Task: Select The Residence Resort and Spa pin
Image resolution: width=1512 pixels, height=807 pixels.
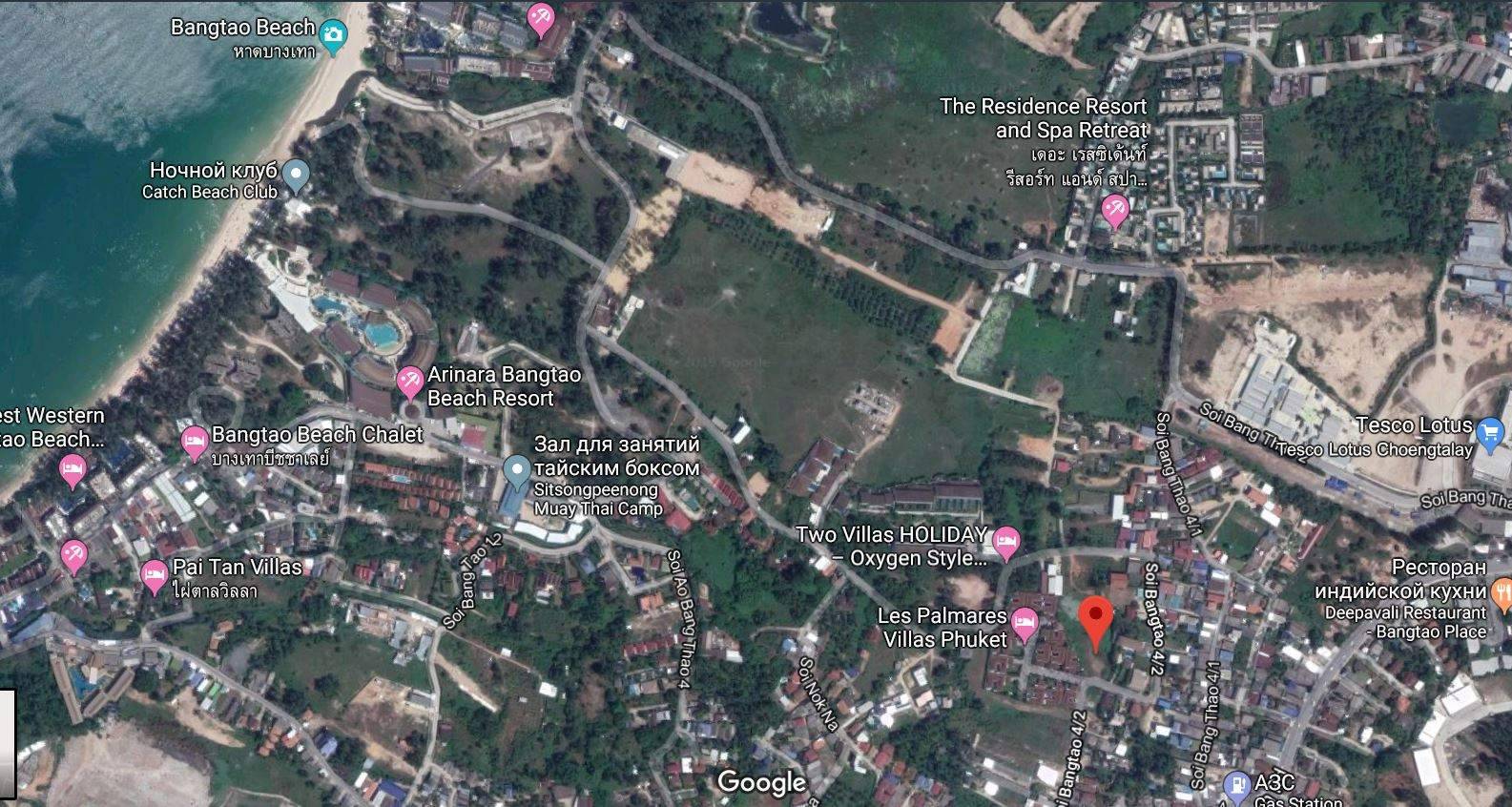Action: [1114, 210]
